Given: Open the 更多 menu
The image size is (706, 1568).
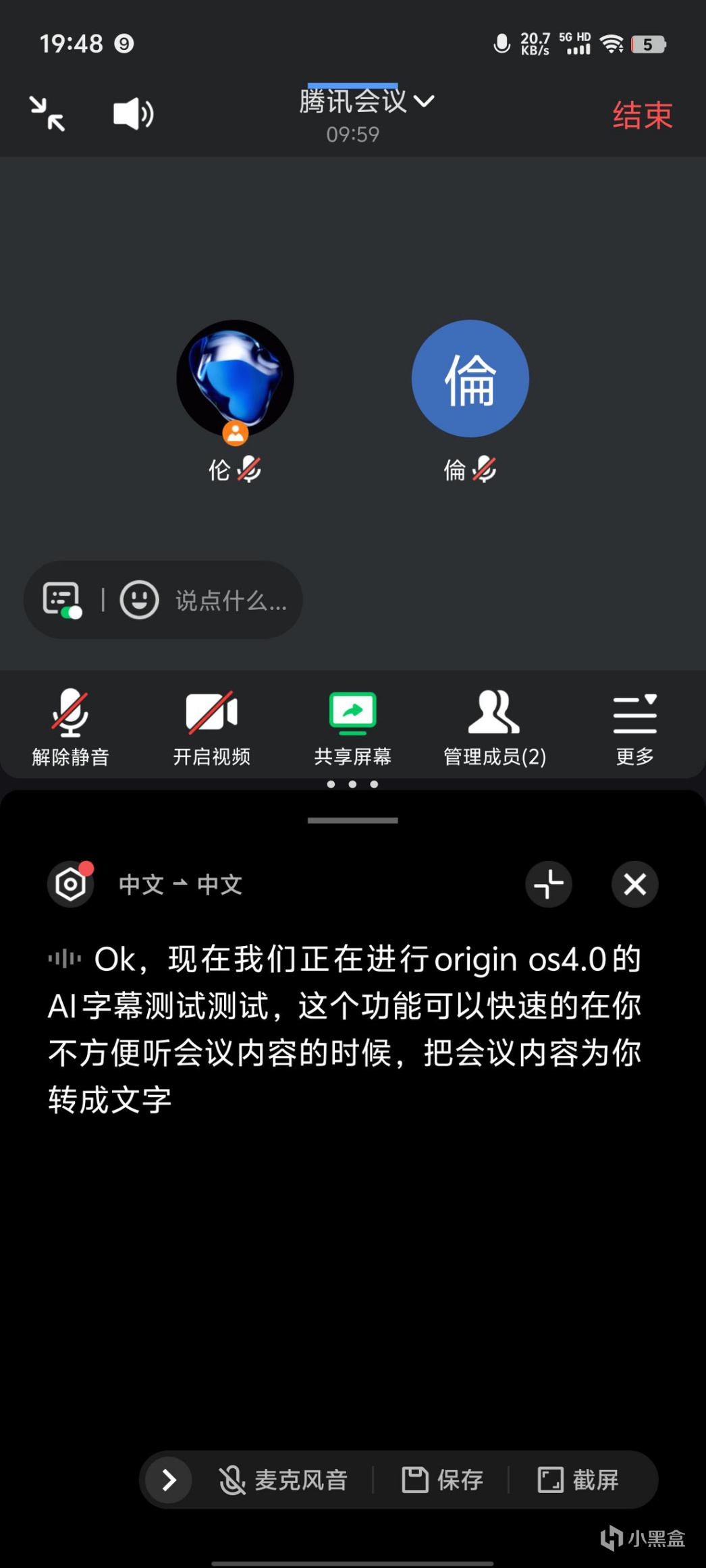Looking at the screenshot, I should click(634, 727).
